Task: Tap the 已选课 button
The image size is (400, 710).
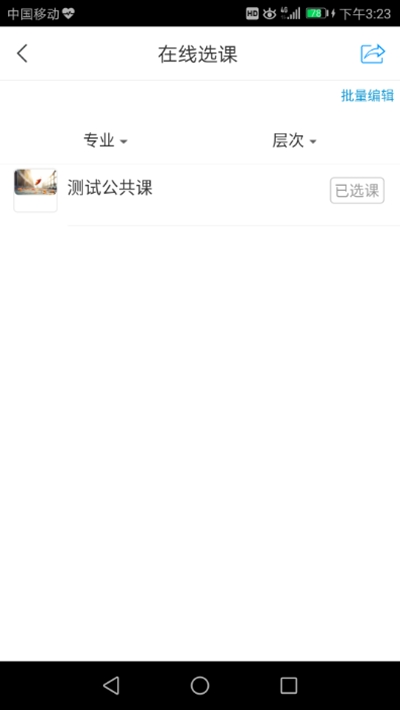Action: 357,191
